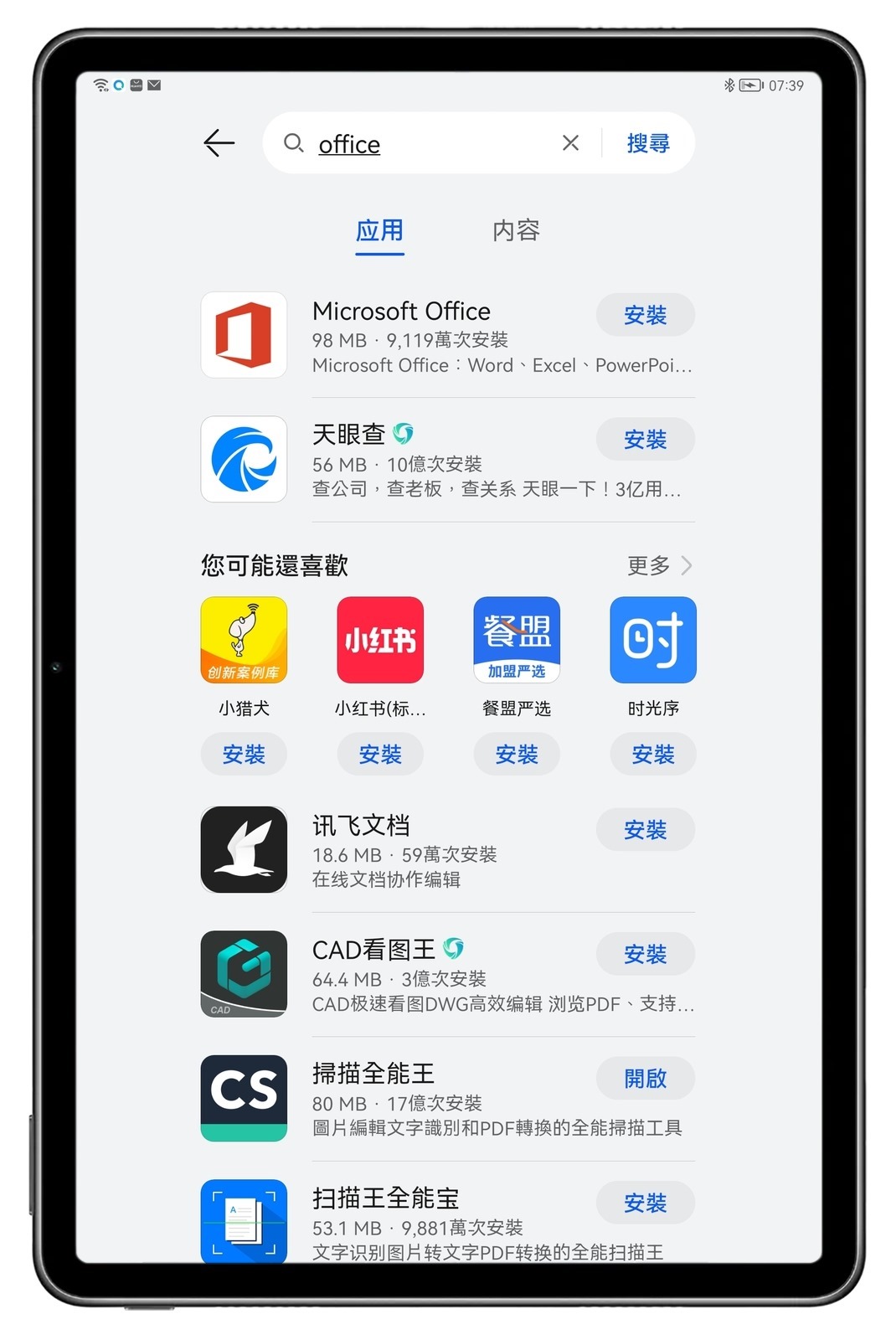
Task: Open the installed 掃描全能王 app
Action: (x=645, y=1078)
